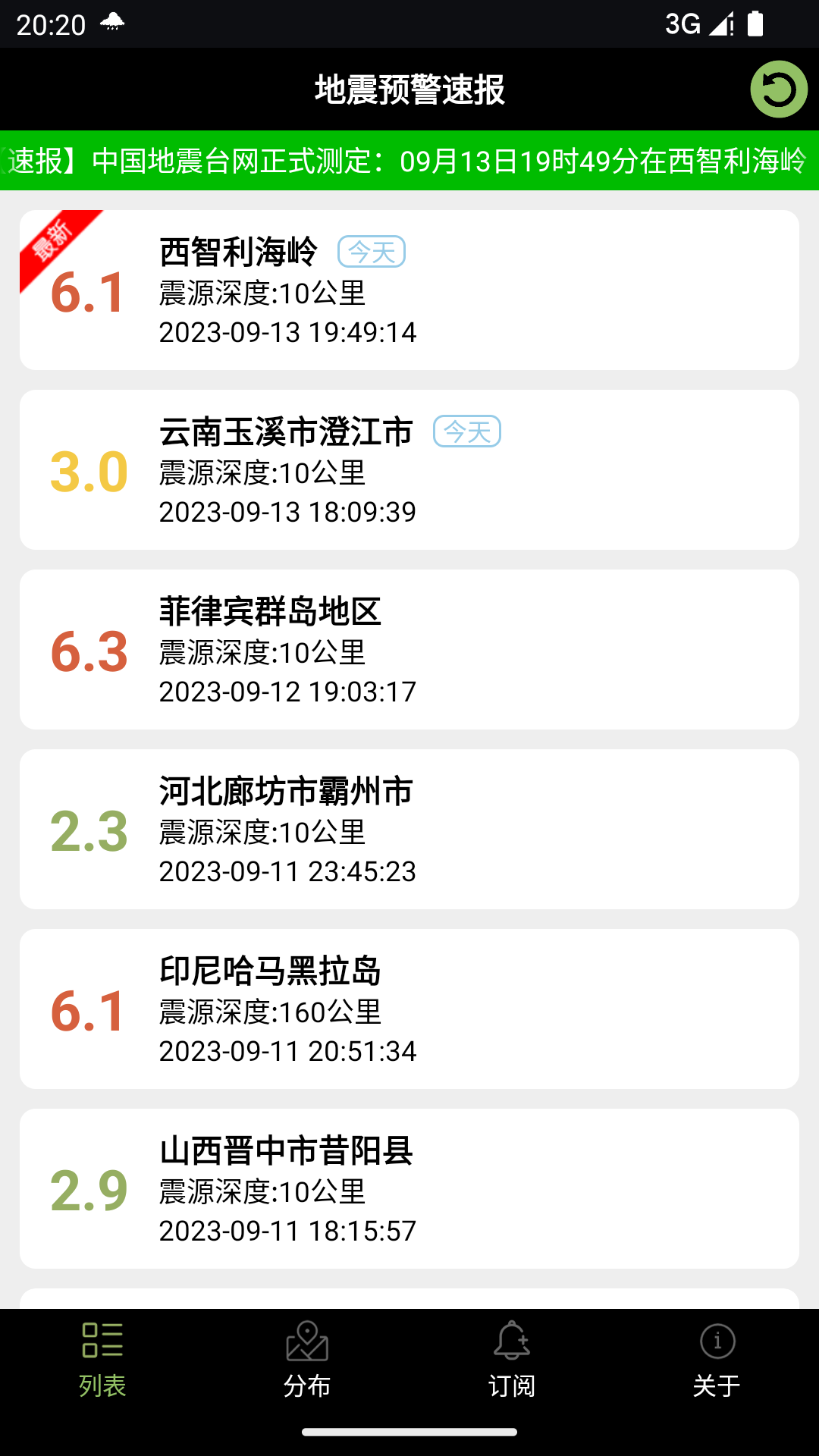Tap the 最新 corner ribbon badge
819x1456 pixels.
[x=52, y=241]
